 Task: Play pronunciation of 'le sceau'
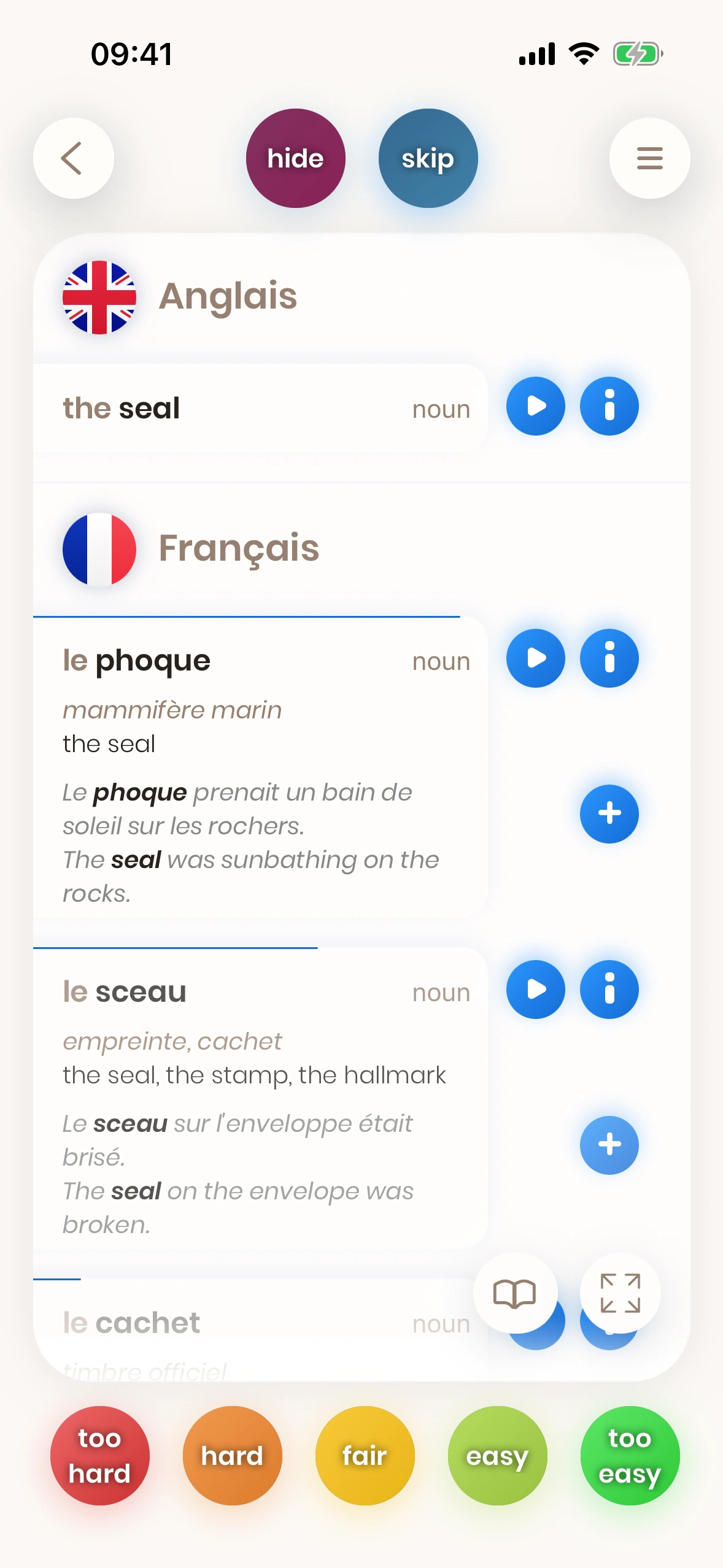click(x=535, y=990)
